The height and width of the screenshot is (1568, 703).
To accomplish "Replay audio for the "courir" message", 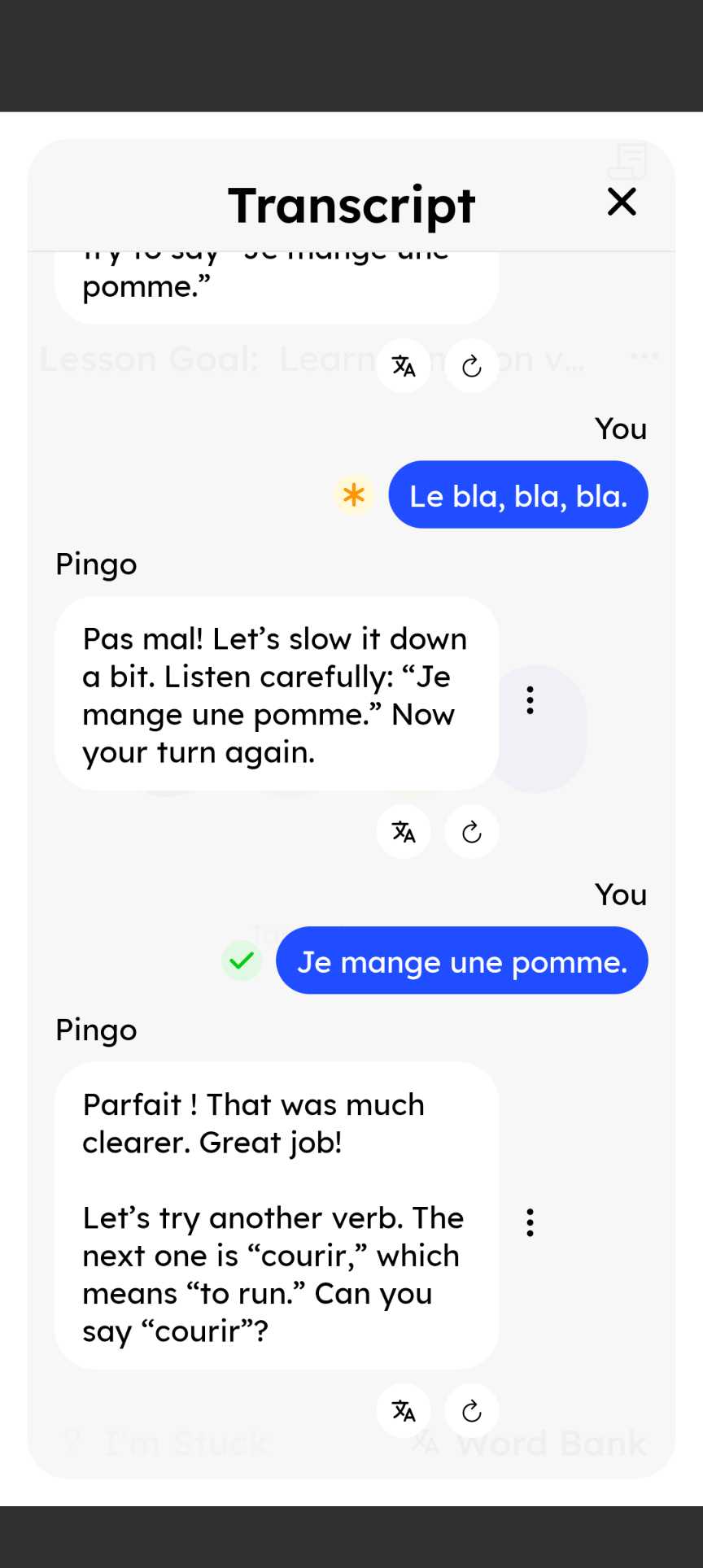I will [471, 1412].
